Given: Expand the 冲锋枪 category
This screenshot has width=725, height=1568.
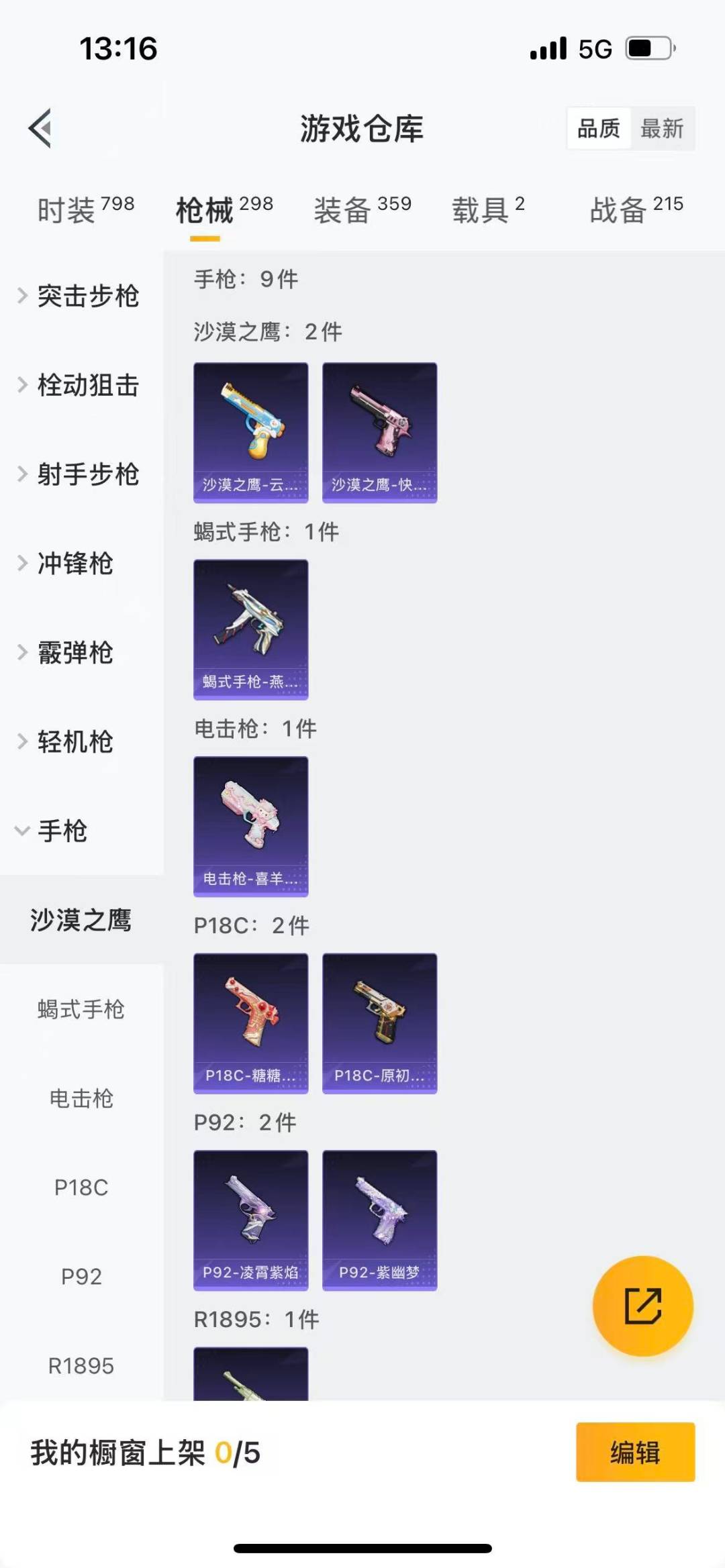Looking at the screenshot, I should pyautogui.click(x=74, y=564).
